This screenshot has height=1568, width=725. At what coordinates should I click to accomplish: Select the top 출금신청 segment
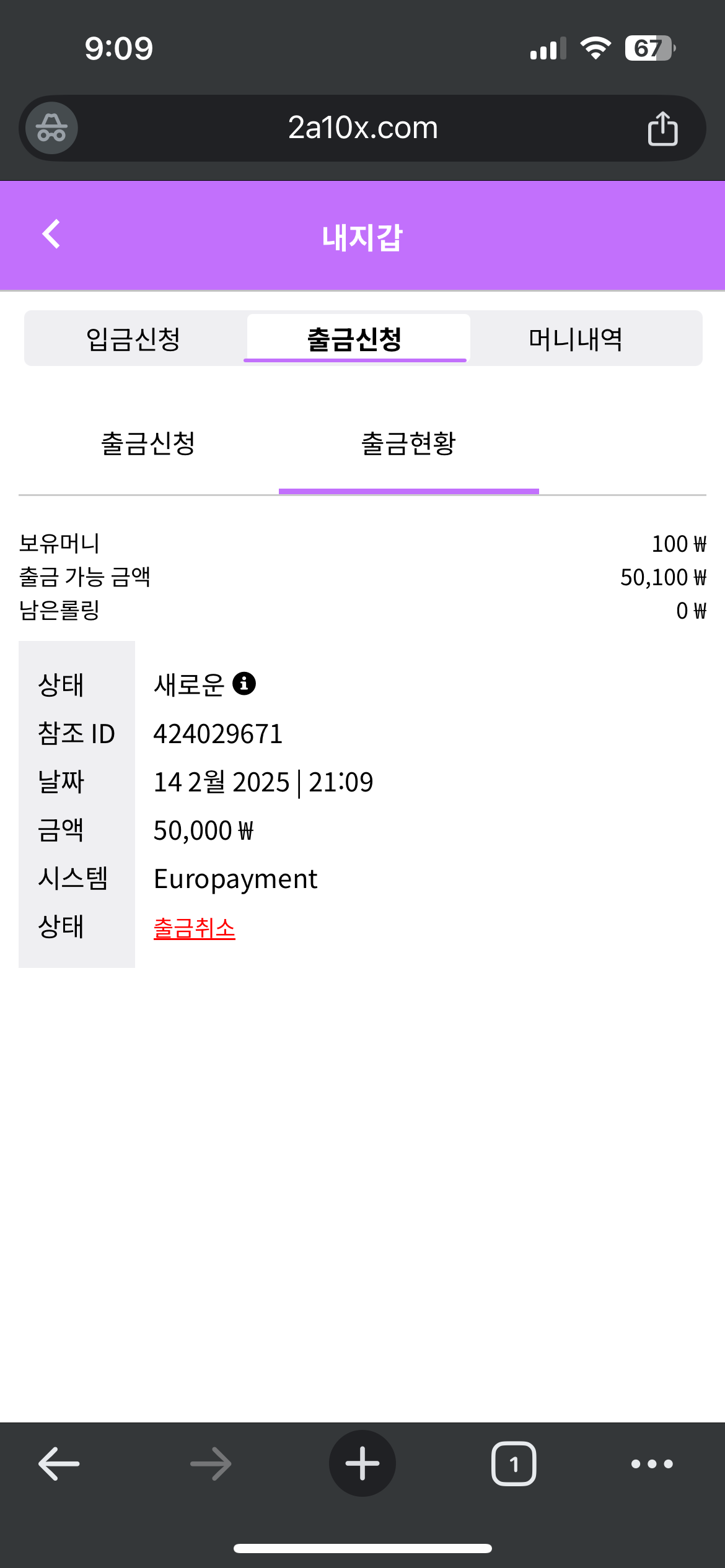coord(355,338)
